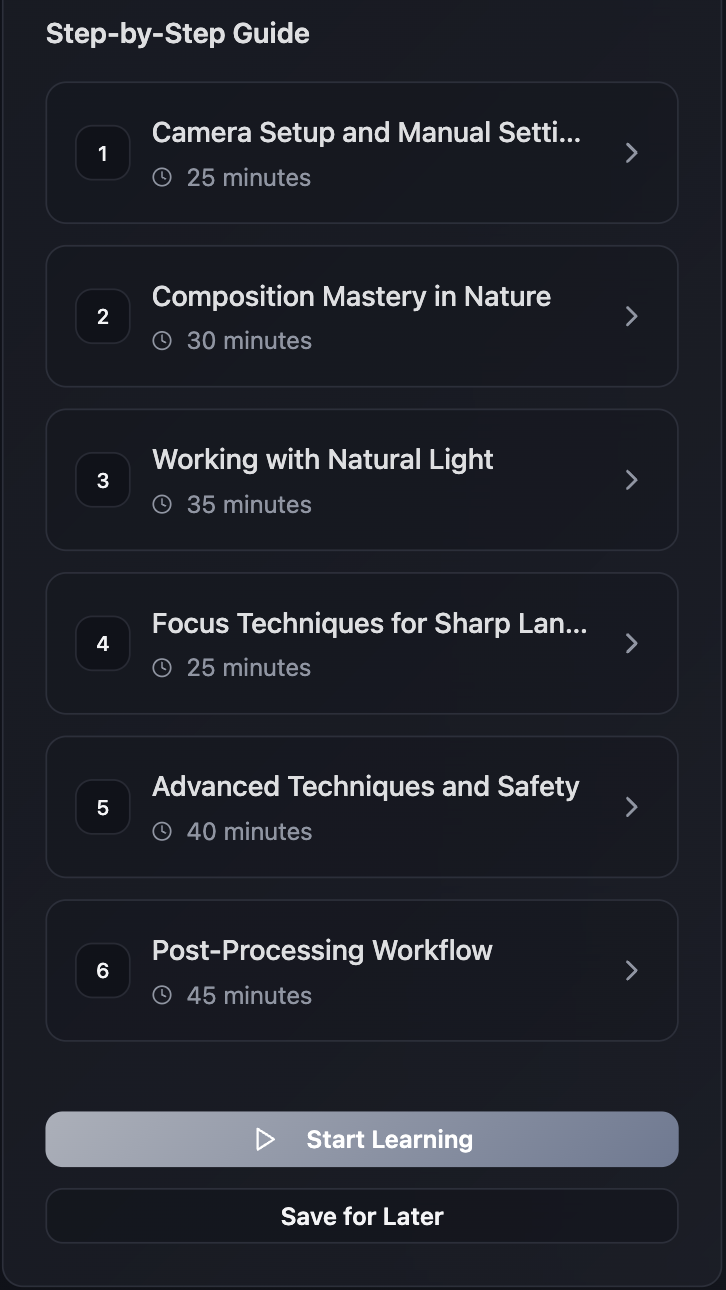The width and height of the screenshot is (726, 1290).
Task: Click the step 4 number badge
Action: pyautogui.click(x=102, y=643)
